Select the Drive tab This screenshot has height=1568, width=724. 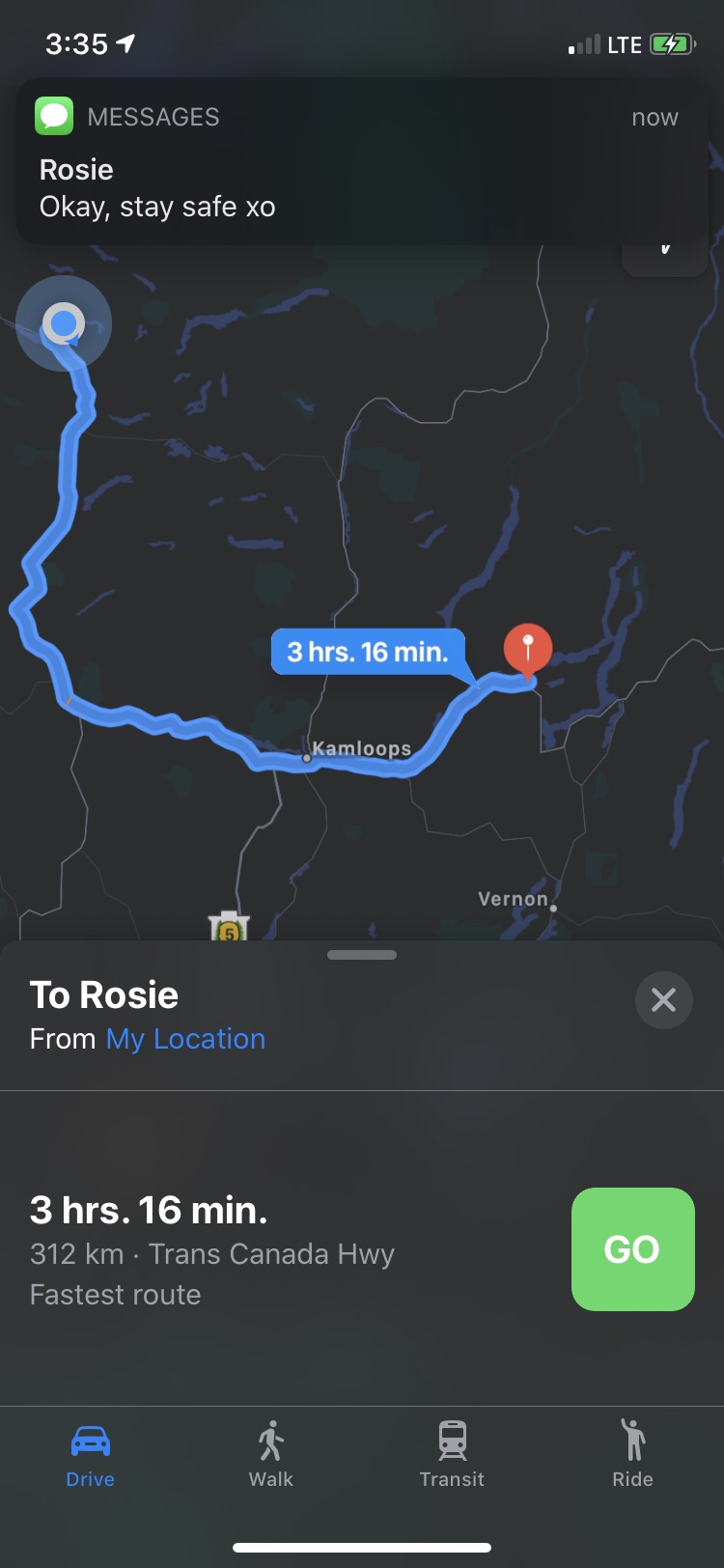(x=91, y=1453)
